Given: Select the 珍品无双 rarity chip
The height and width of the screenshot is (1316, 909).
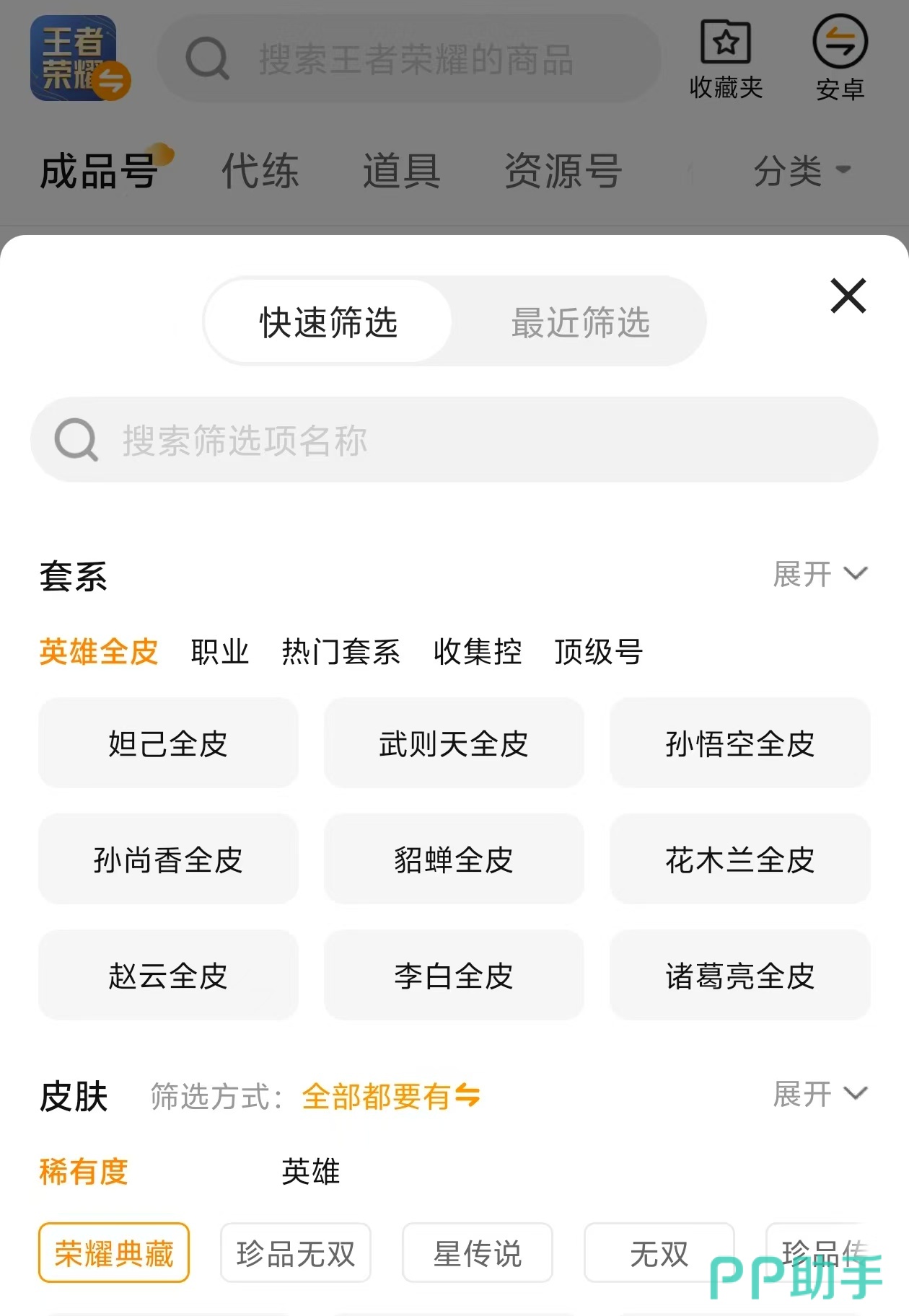Looking at the screenshot, I should 296,1253.
